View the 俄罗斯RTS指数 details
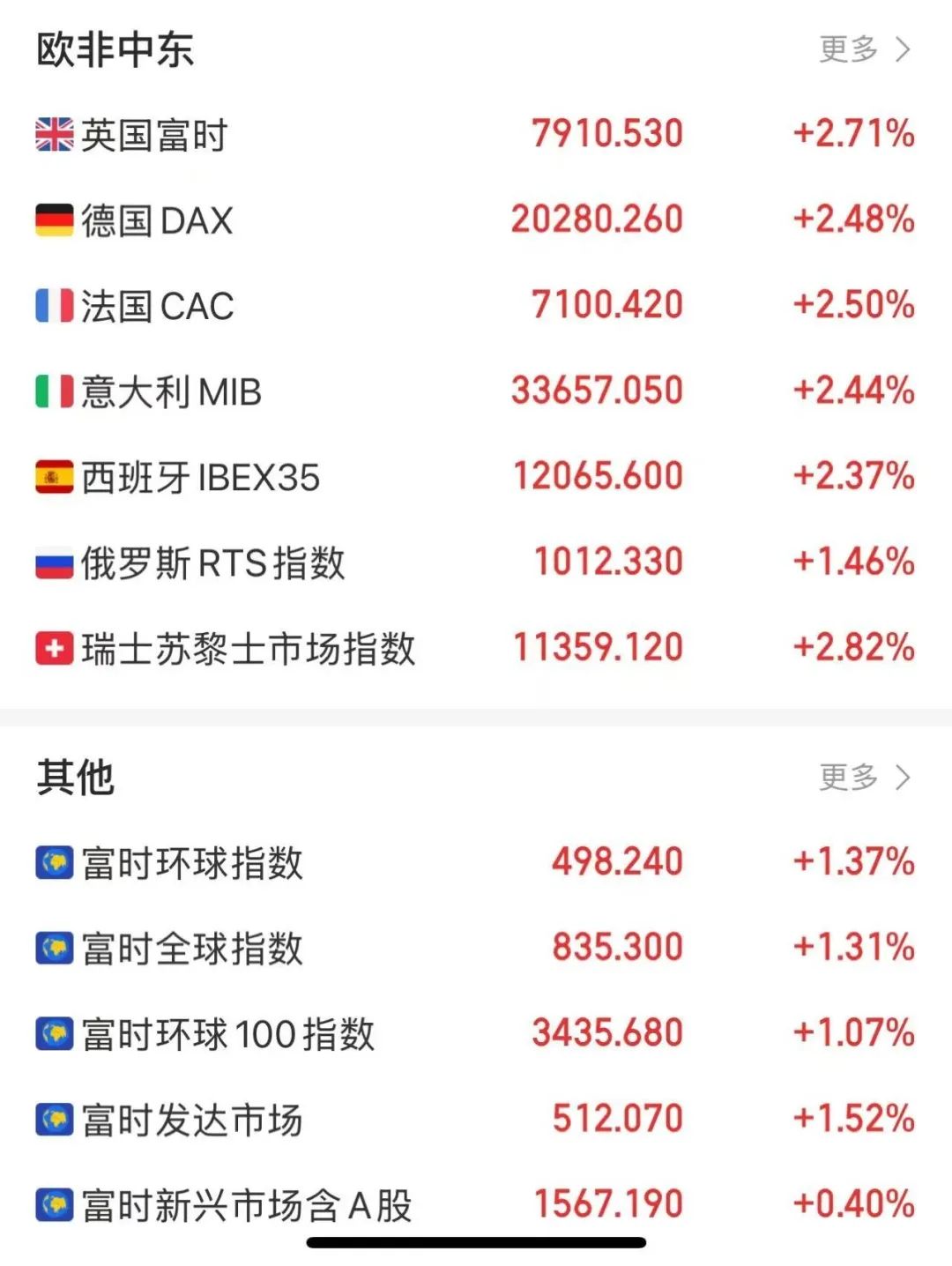The width and height of the screenshot is (952, 1266). [212, 562]
